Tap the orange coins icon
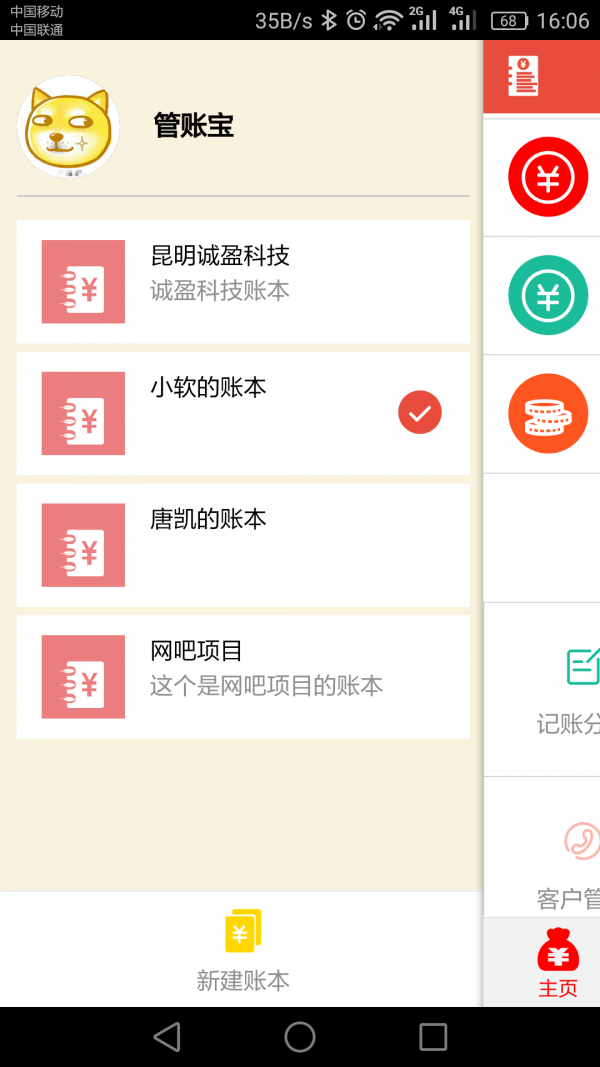The width and height of the screenshot is (600, 1067). click(x=547, y=413)
